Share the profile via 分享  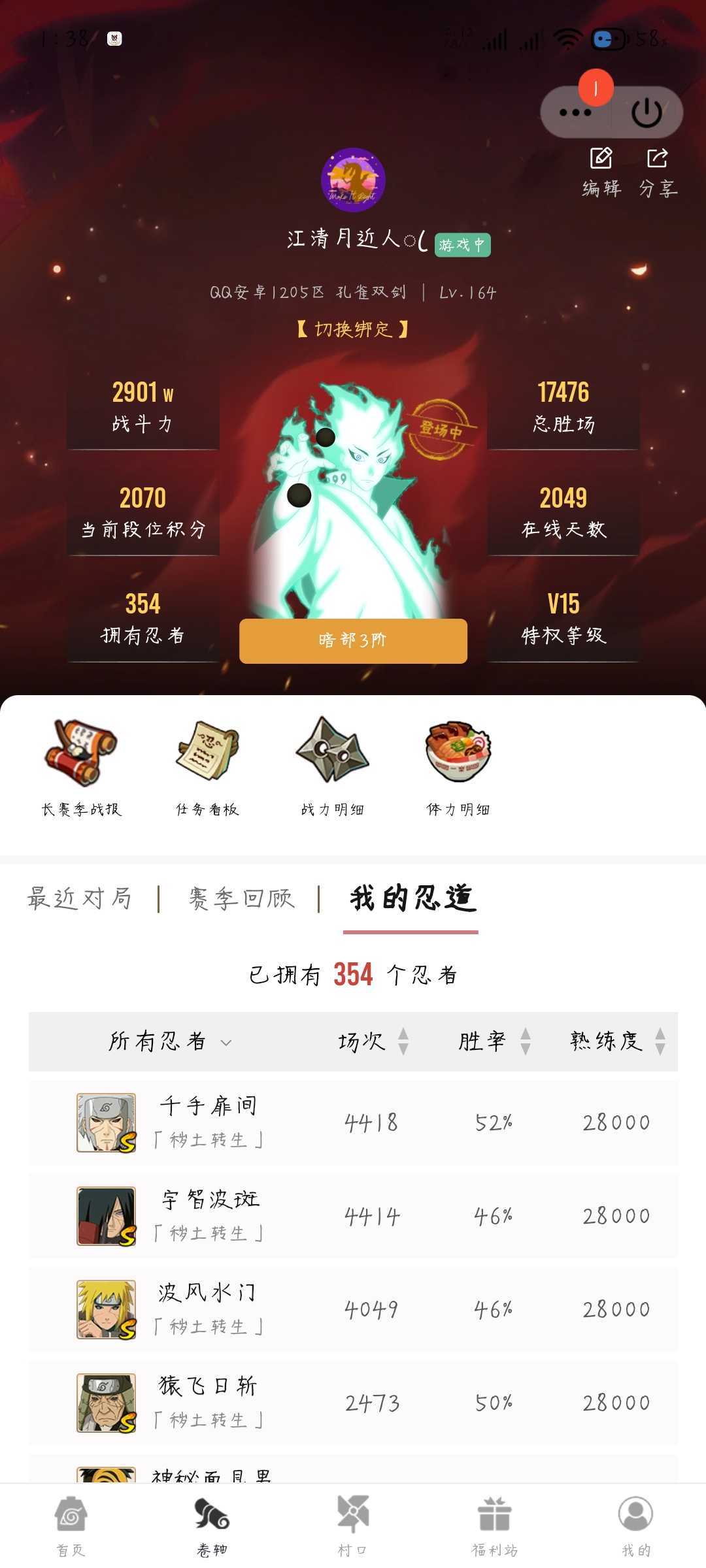coord(658,172)
